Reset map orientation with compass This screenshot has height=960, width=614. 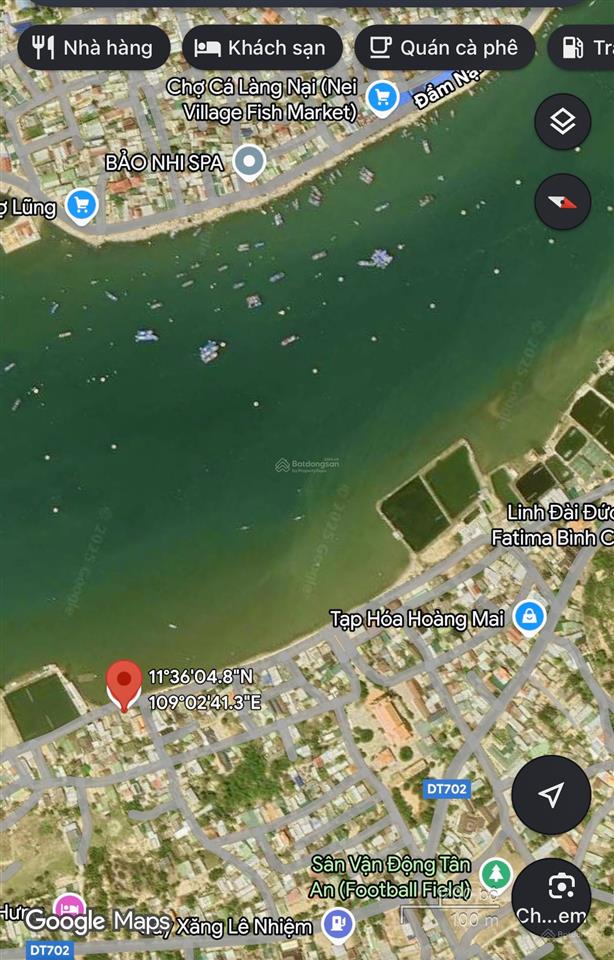[x=563, y=202]
